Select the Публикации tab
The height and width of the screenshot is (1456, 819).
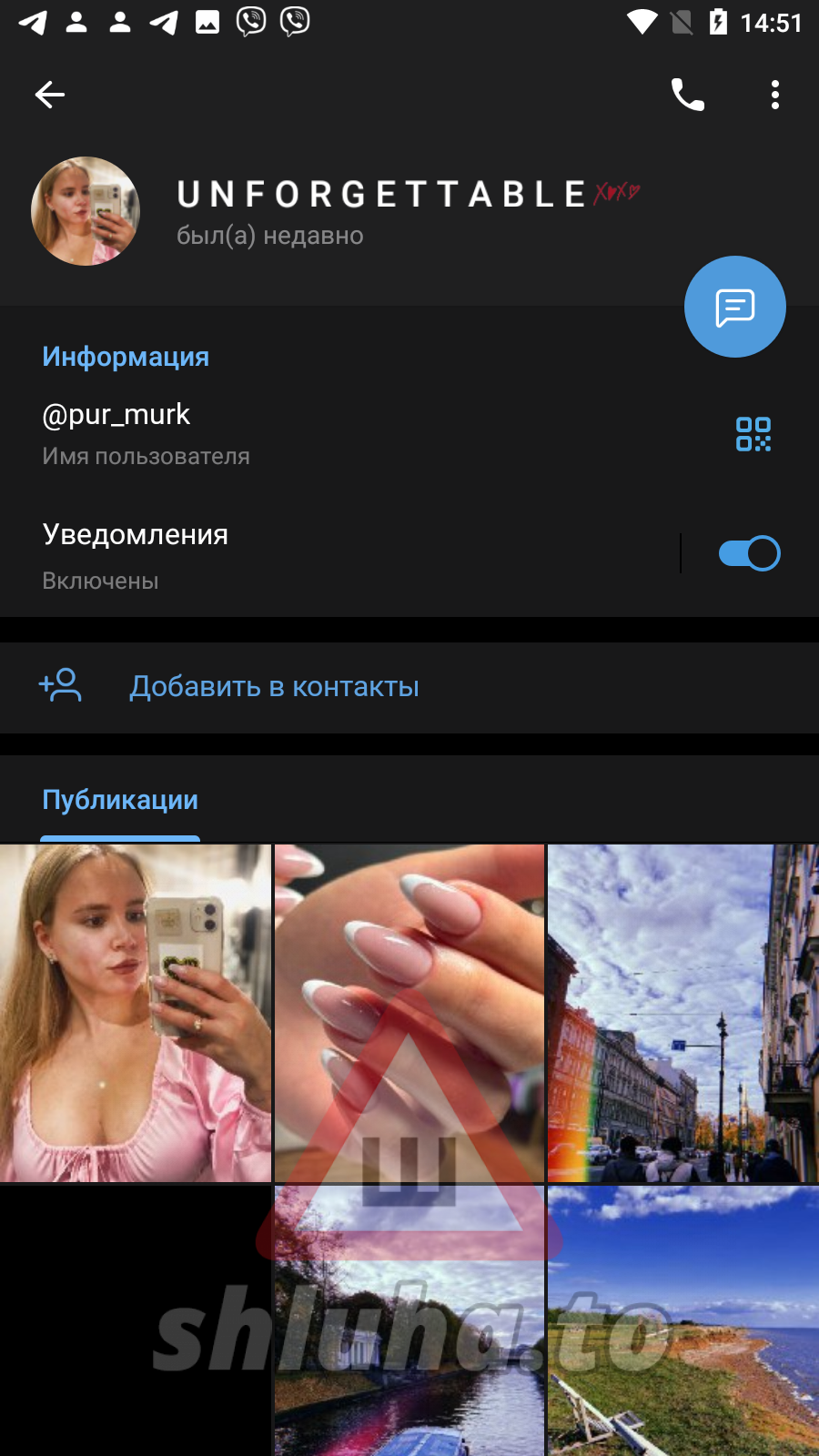coord(120,801)
